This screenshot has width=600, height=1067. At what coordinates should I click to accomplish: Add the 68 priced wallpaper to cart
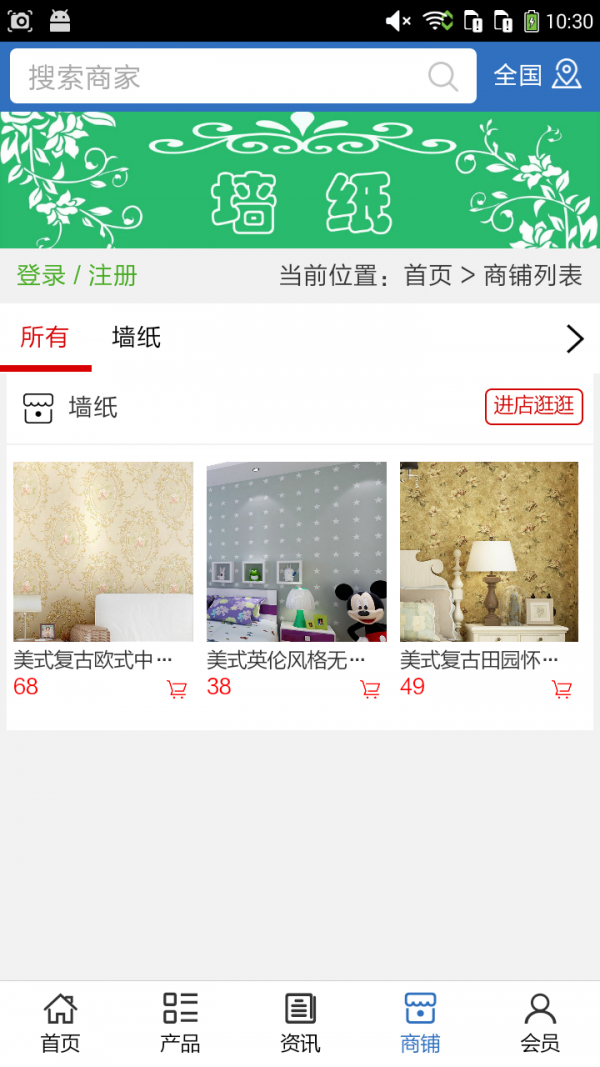pyautogui.click(x=177, y=689)
